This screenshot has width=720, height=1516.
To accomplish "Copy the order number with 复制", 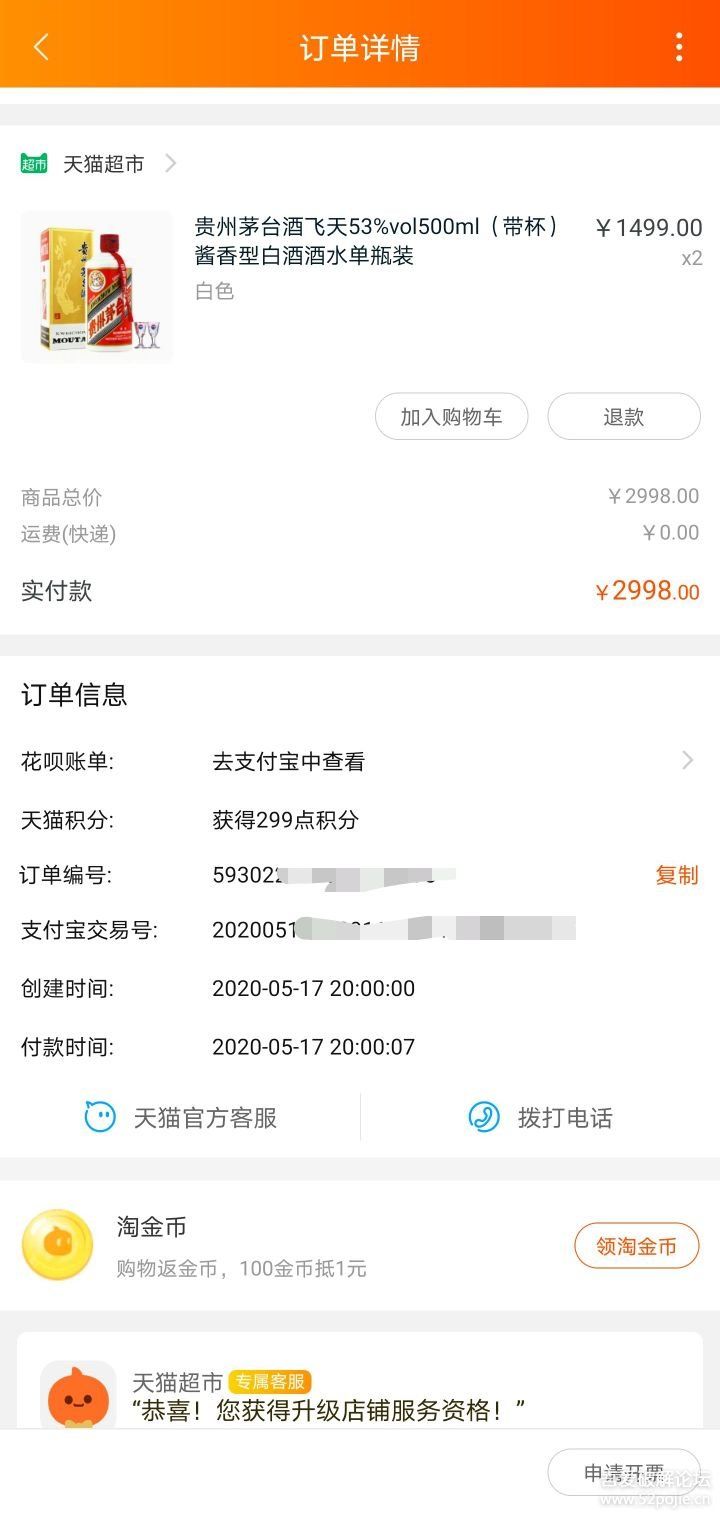I will coord(676,875).
